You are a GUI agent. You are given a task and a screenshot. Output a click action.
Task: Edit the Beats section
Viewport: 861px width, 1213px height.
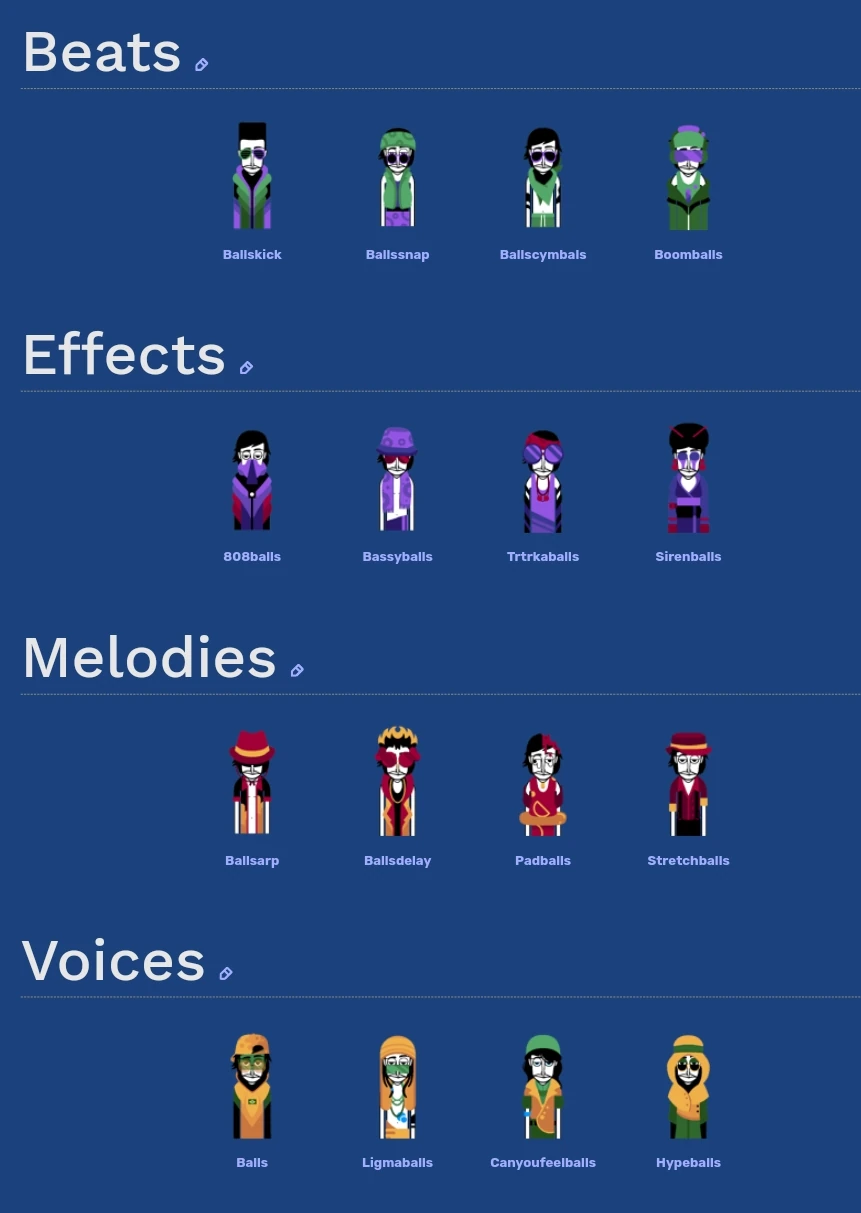point(201,65)
